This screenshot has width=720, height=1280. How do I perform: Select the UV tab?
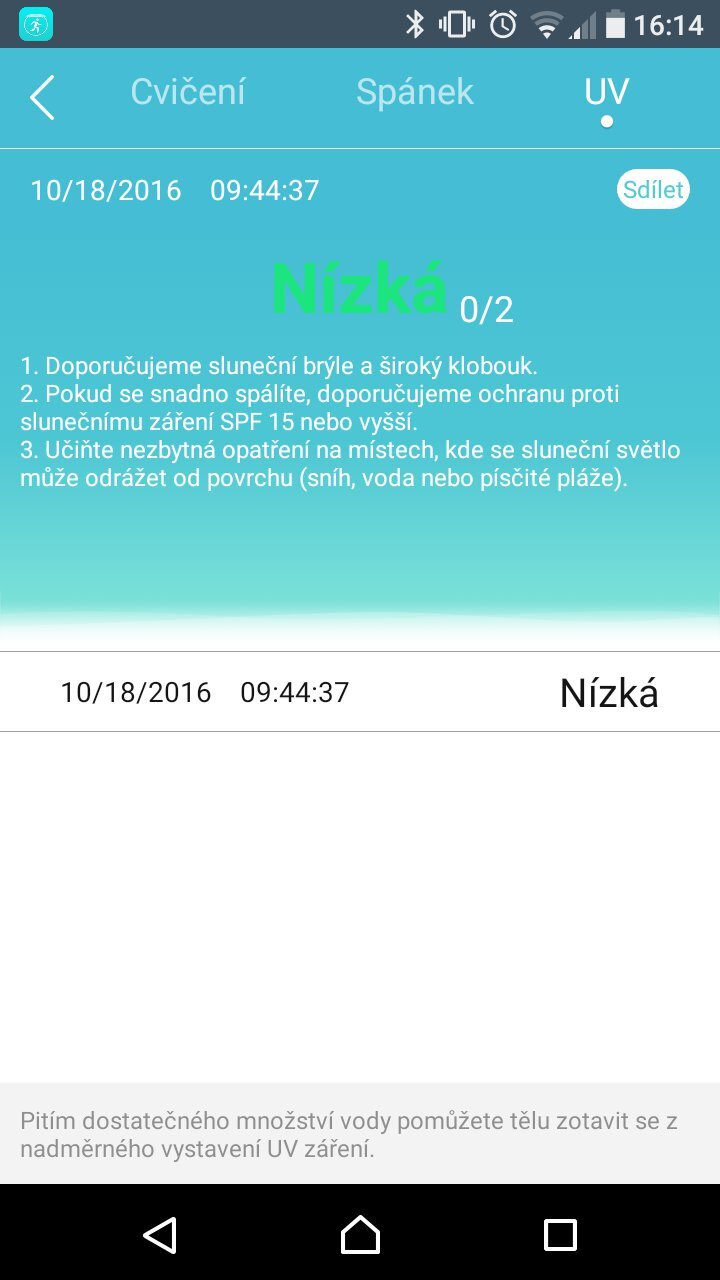pos(606,90)
